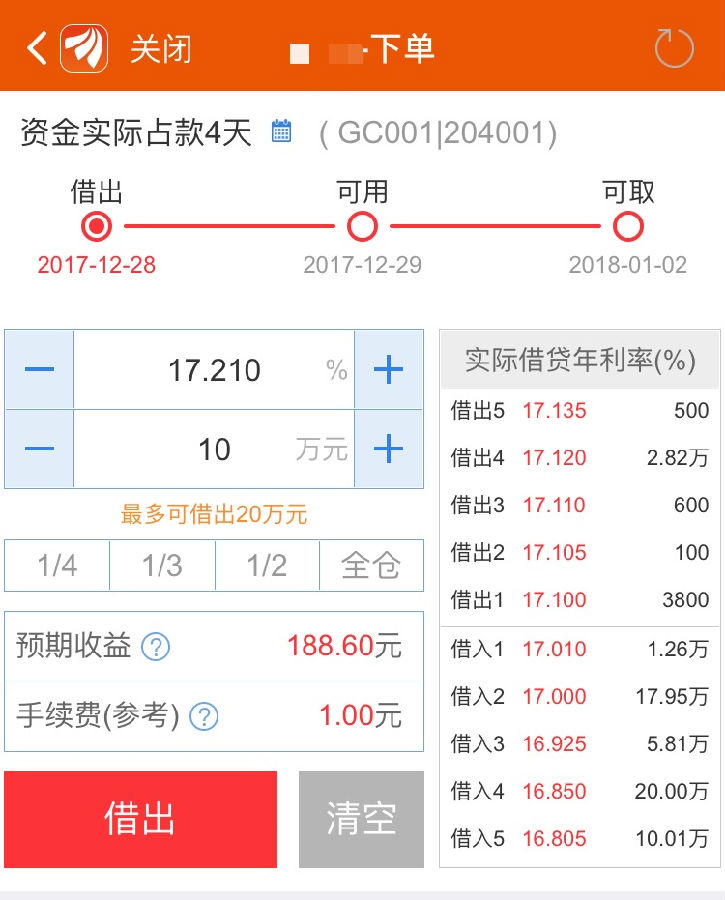Select the 借出5 rate 17.135 quote row
The width and height of the screenshot is (725, 900).
pyautogui.click(x=580, y=411)
